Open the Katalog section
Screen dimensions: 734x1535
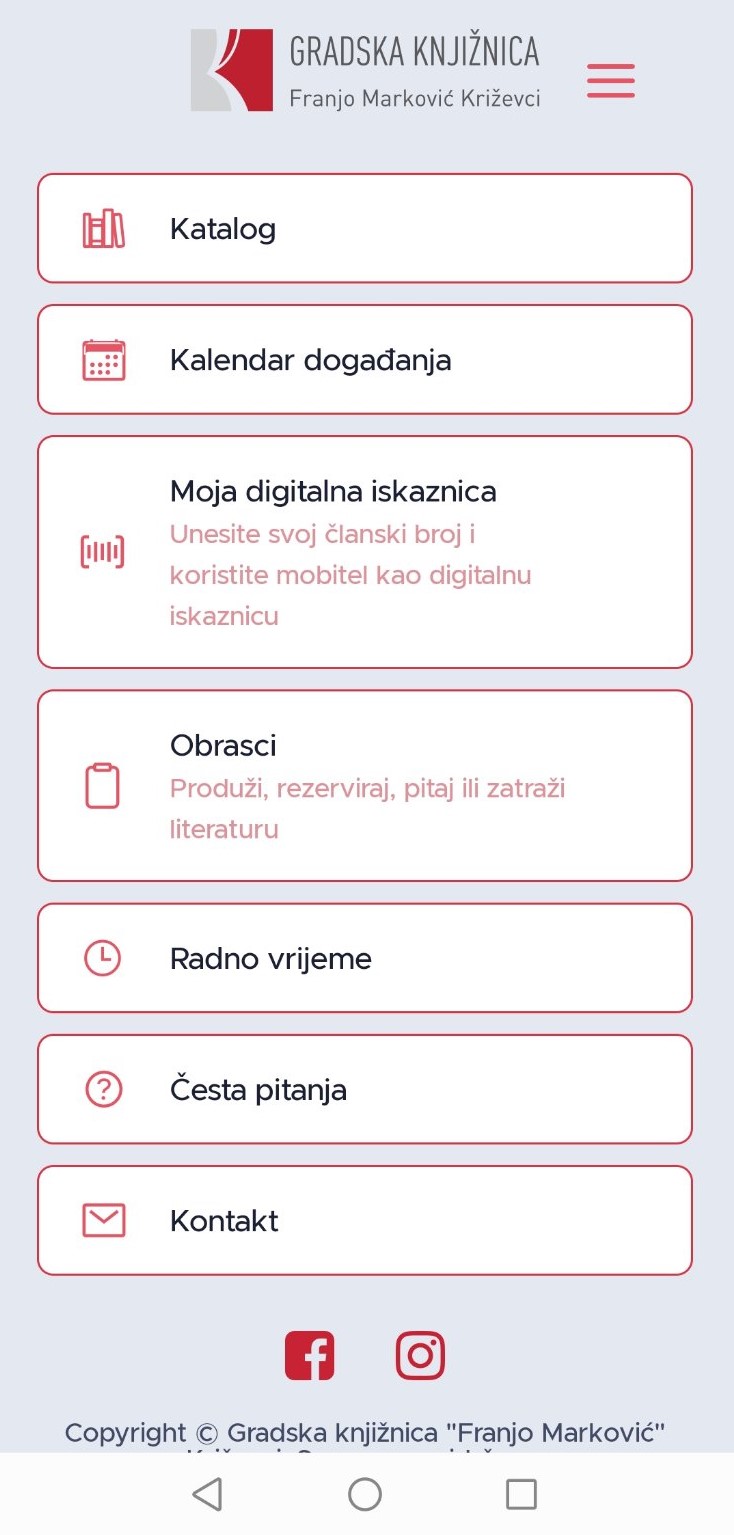[x=364, y=229]
